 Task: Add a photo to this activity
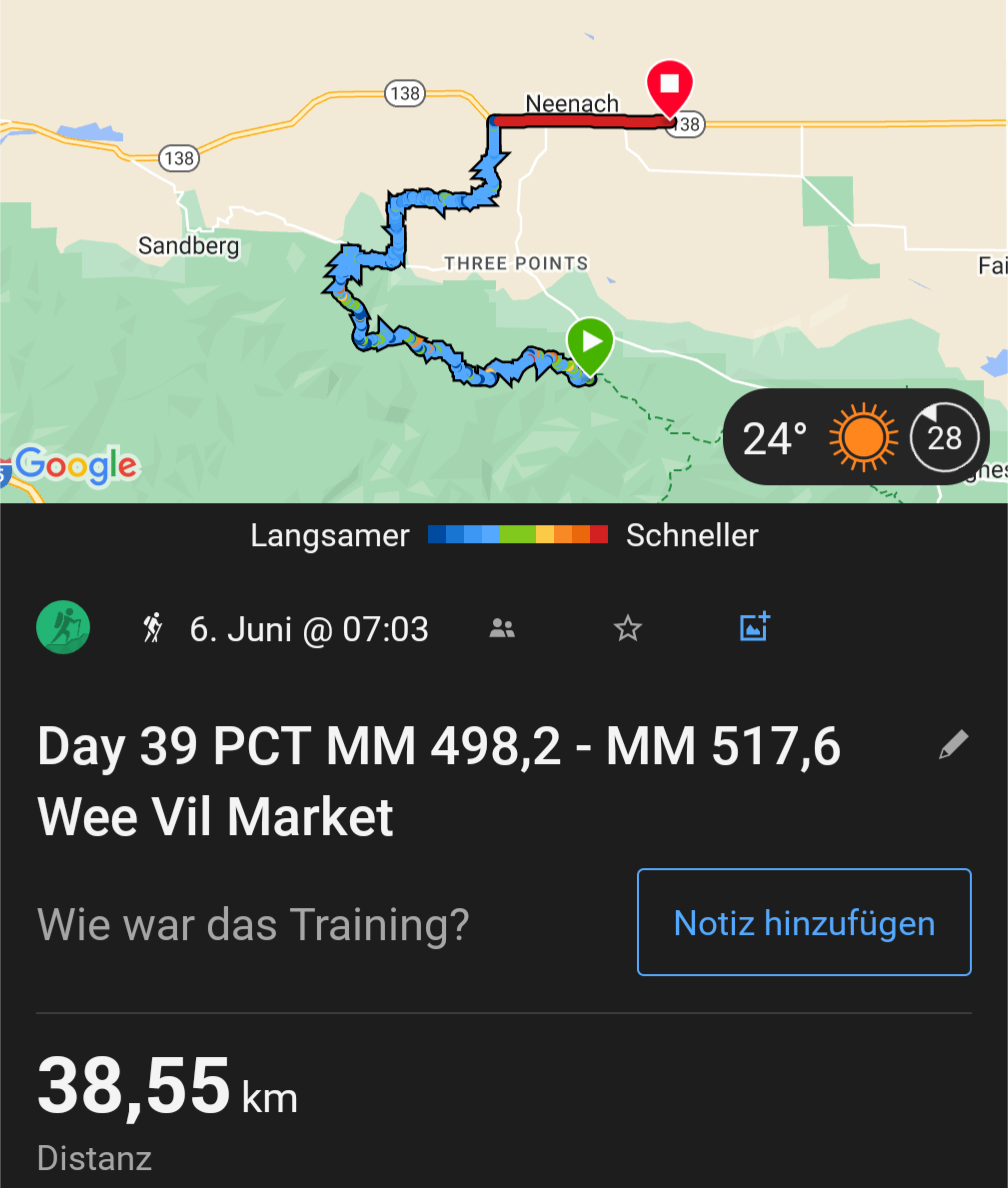[x=754, y=627]
